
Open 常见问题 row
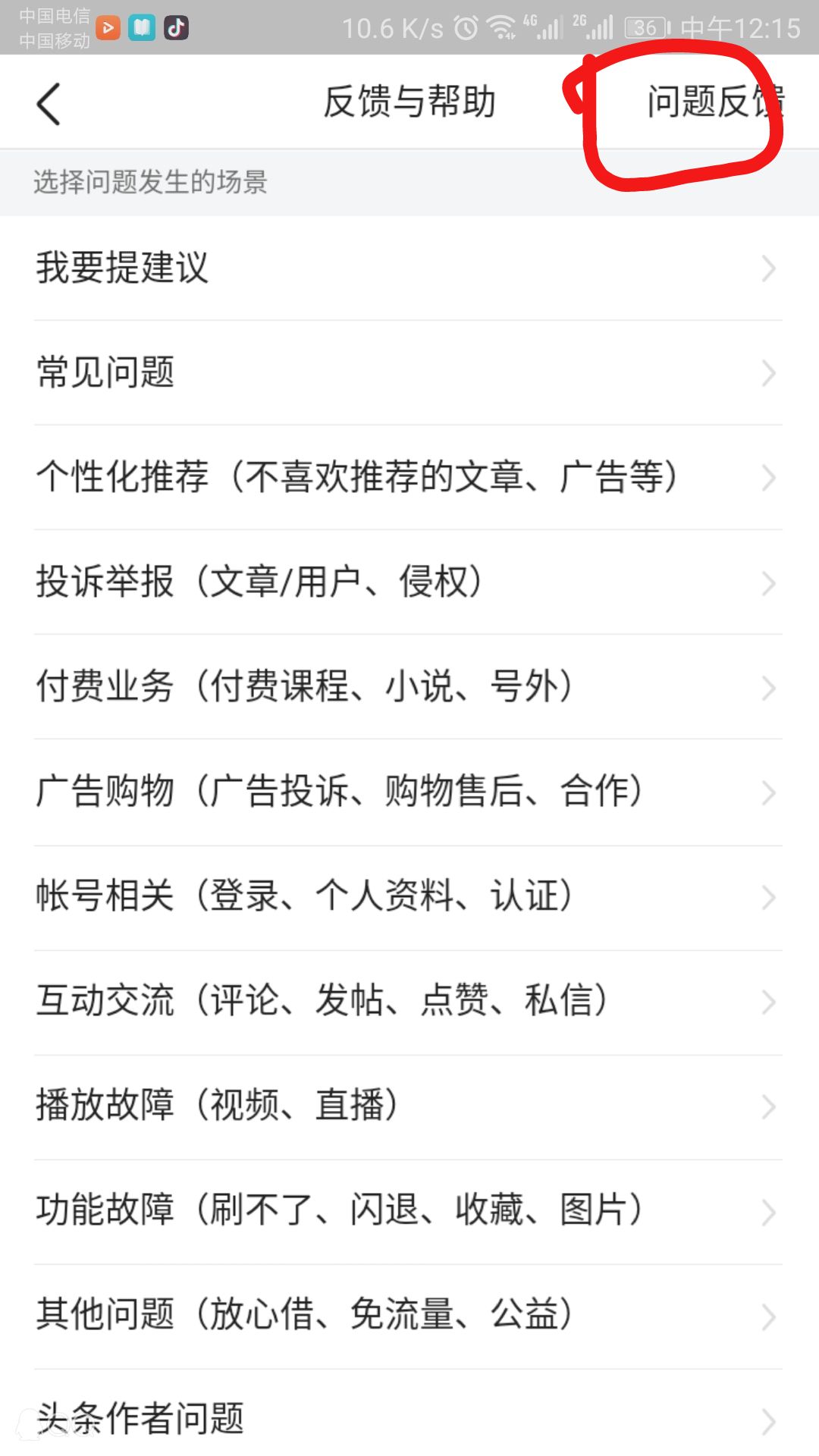[408, 372]
